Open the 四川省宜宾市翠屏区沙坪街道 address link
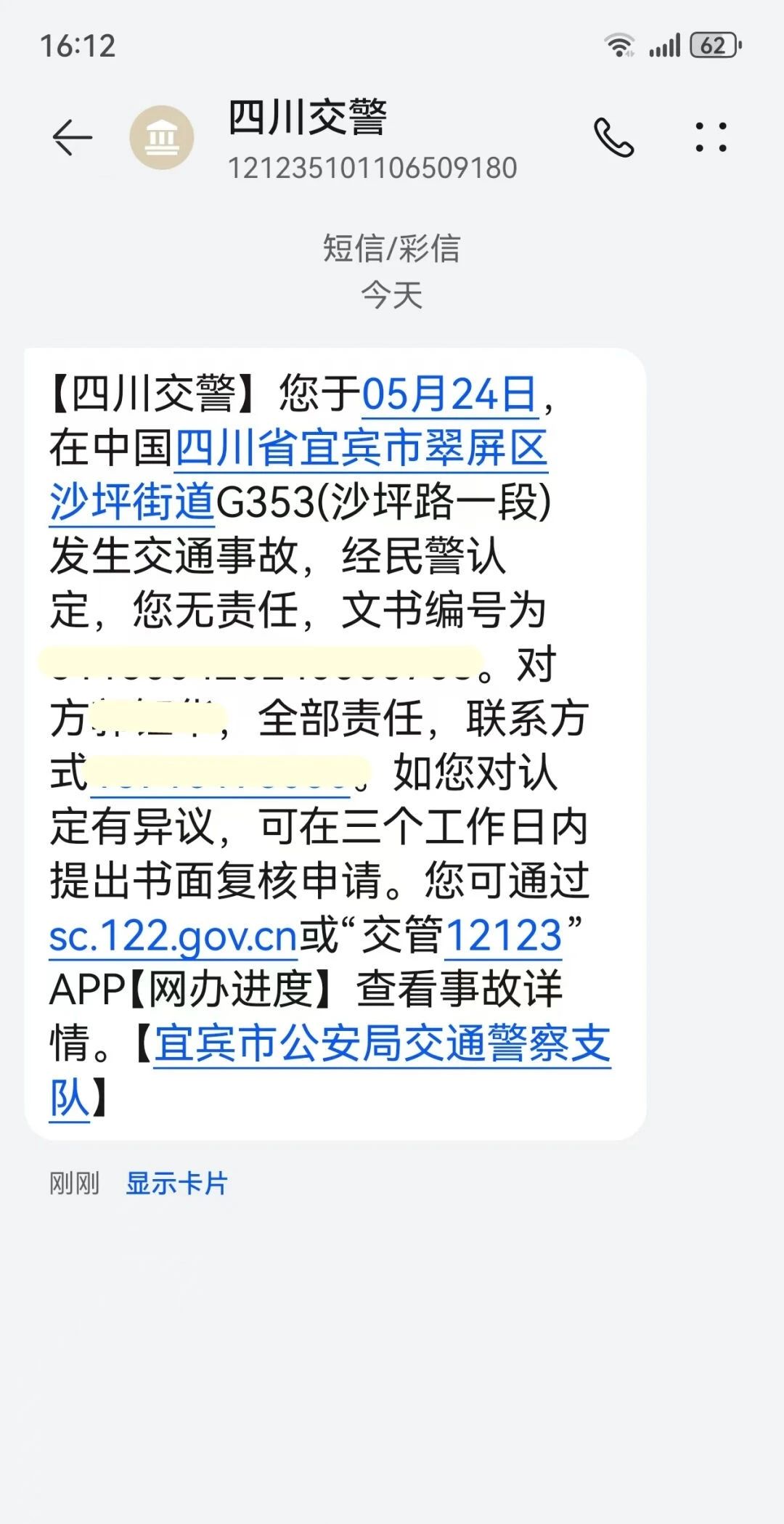784x1524 pixels. (361, 449)
